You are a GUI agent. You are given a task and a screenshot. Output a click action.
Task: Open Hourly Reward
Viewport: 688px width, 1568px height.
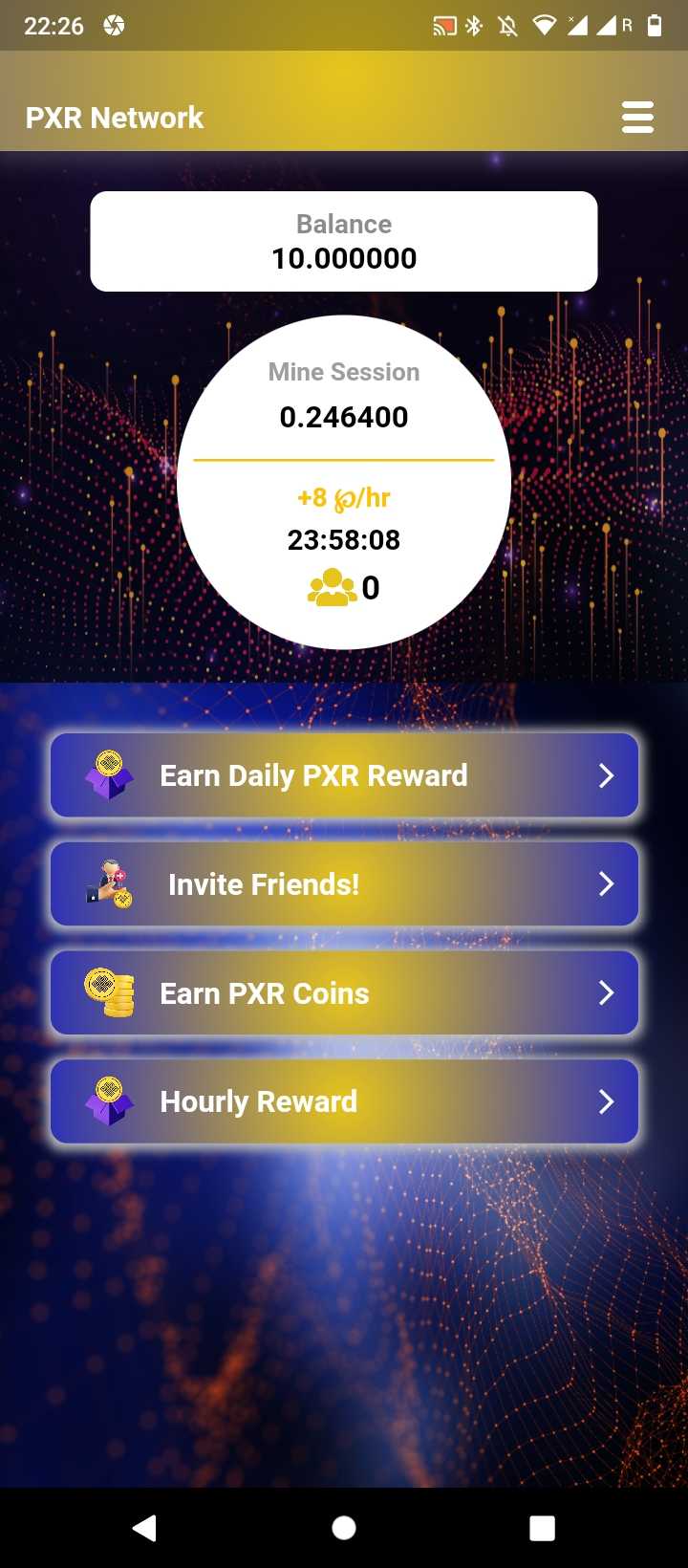pyautogui.click(x=344, y=1101)
